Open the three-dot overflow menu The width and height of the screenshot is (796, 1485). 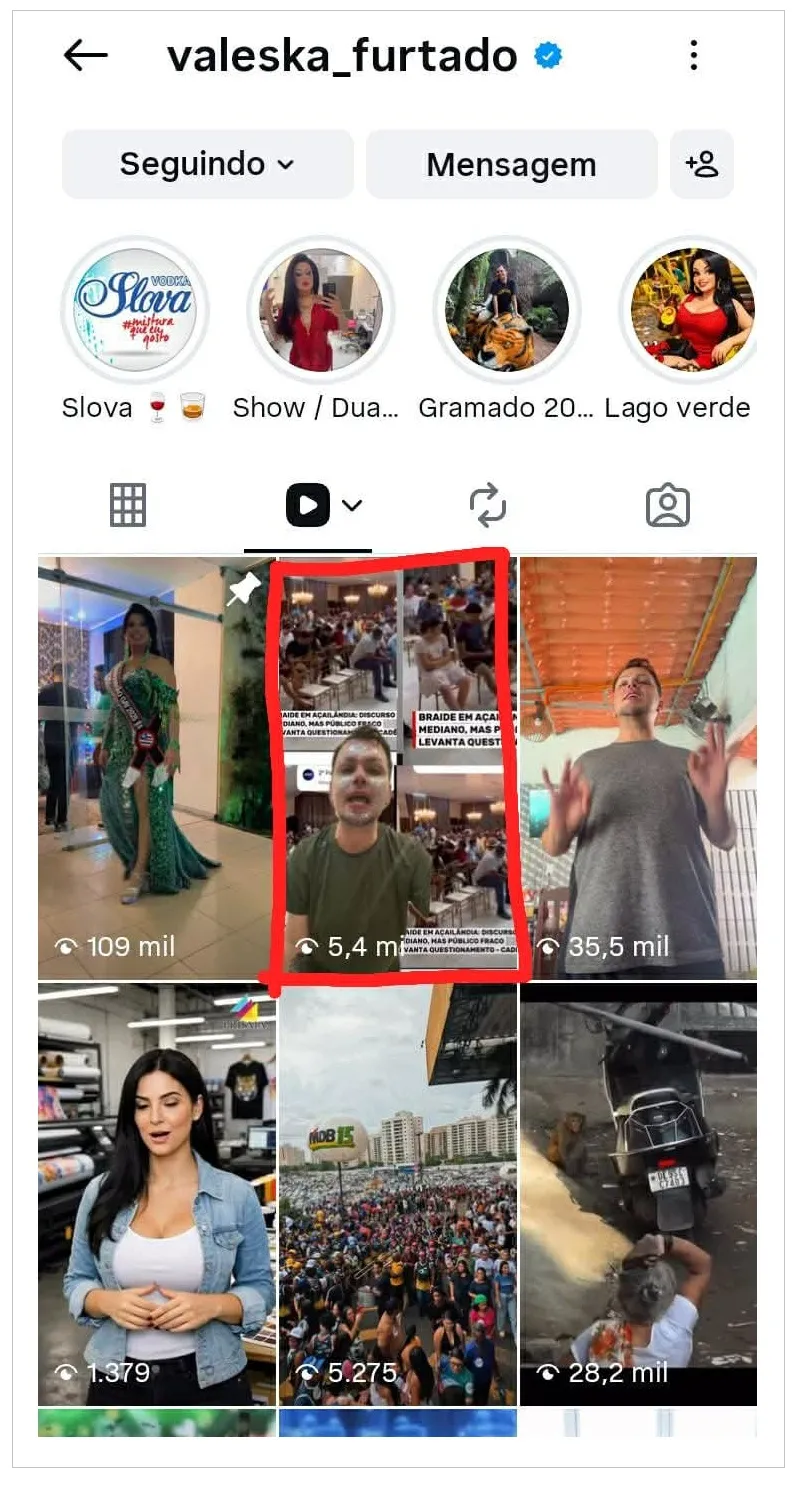click(693, 56)
